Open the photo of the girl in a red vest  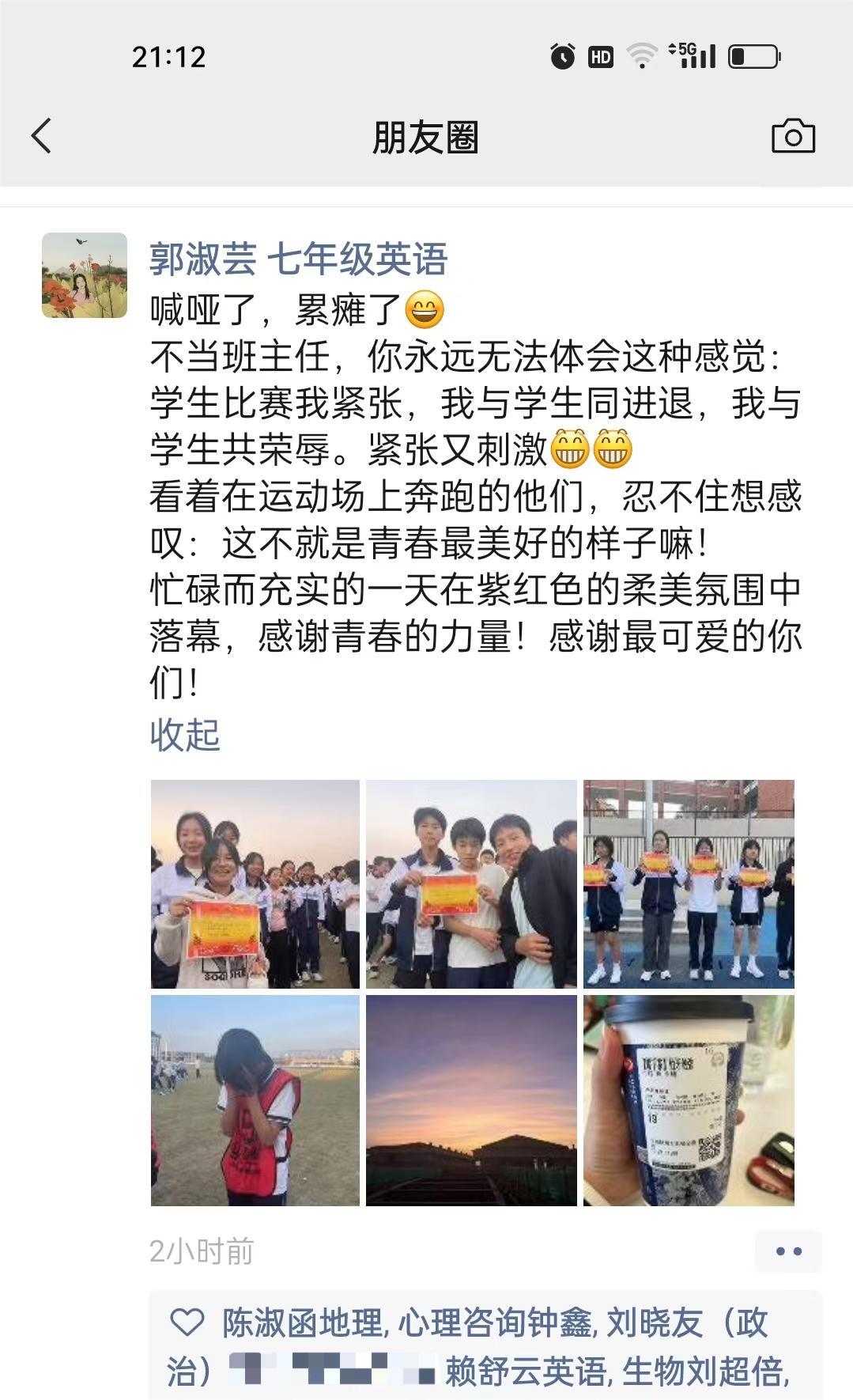click(255, 1100)
